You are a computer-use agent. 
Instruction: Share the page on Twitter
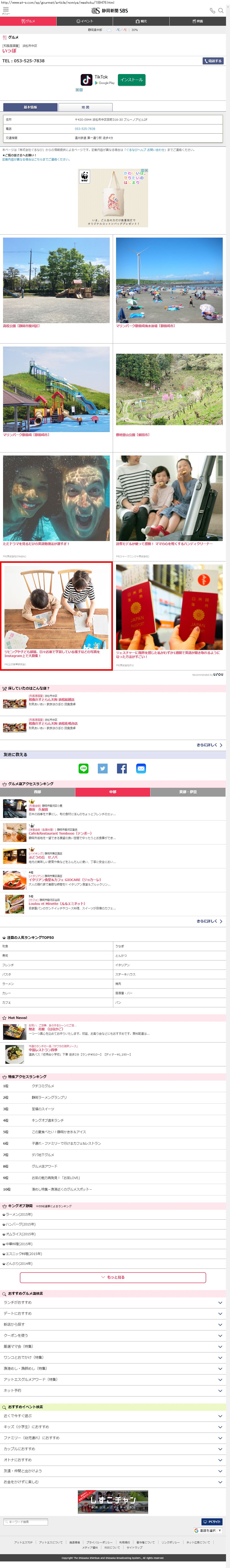[103, 769]
